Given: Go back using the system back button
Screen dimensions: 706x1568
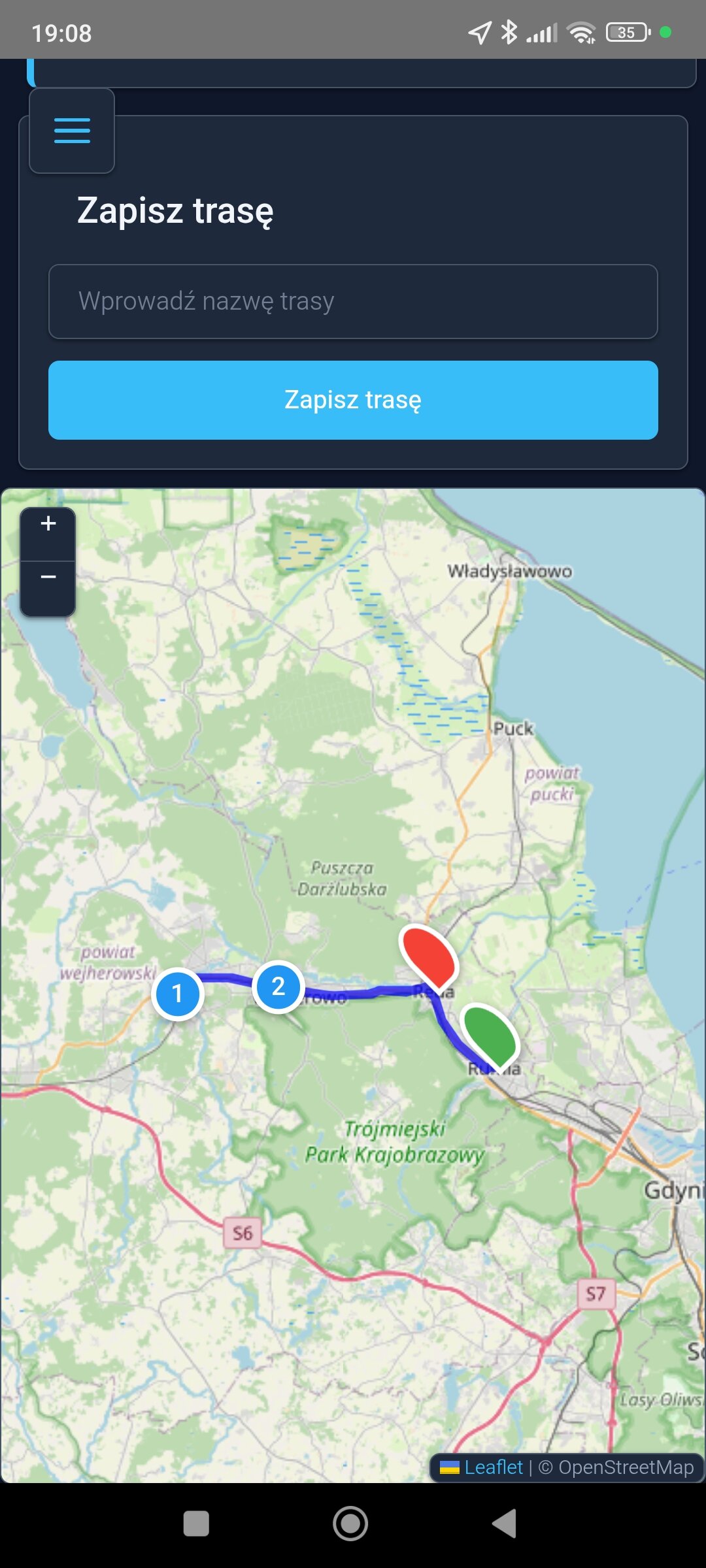Looking at the screenshot, I should (x=504, y=1524).
